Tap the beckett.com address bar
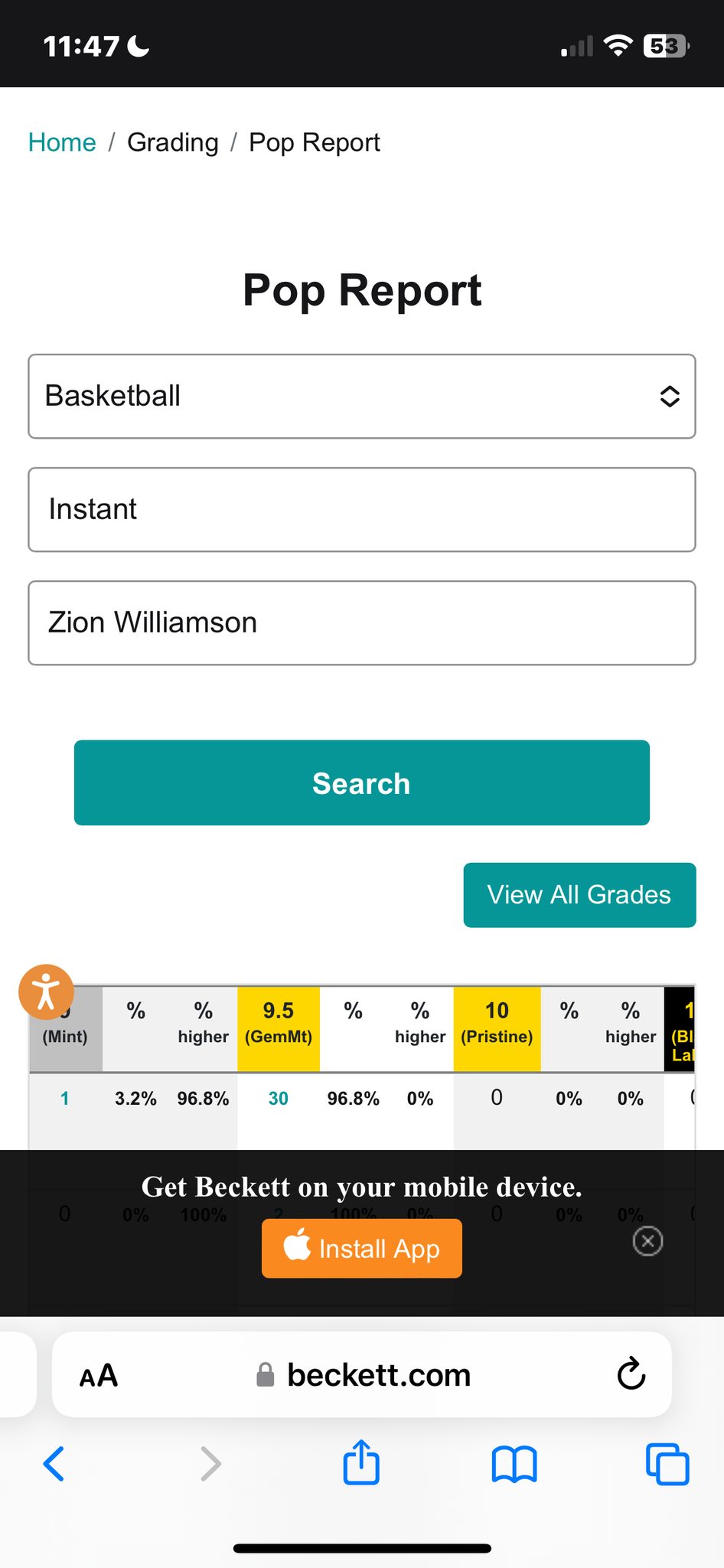Image resolution: width=724 pixels, height=1568 pixels. (362, 1374)
